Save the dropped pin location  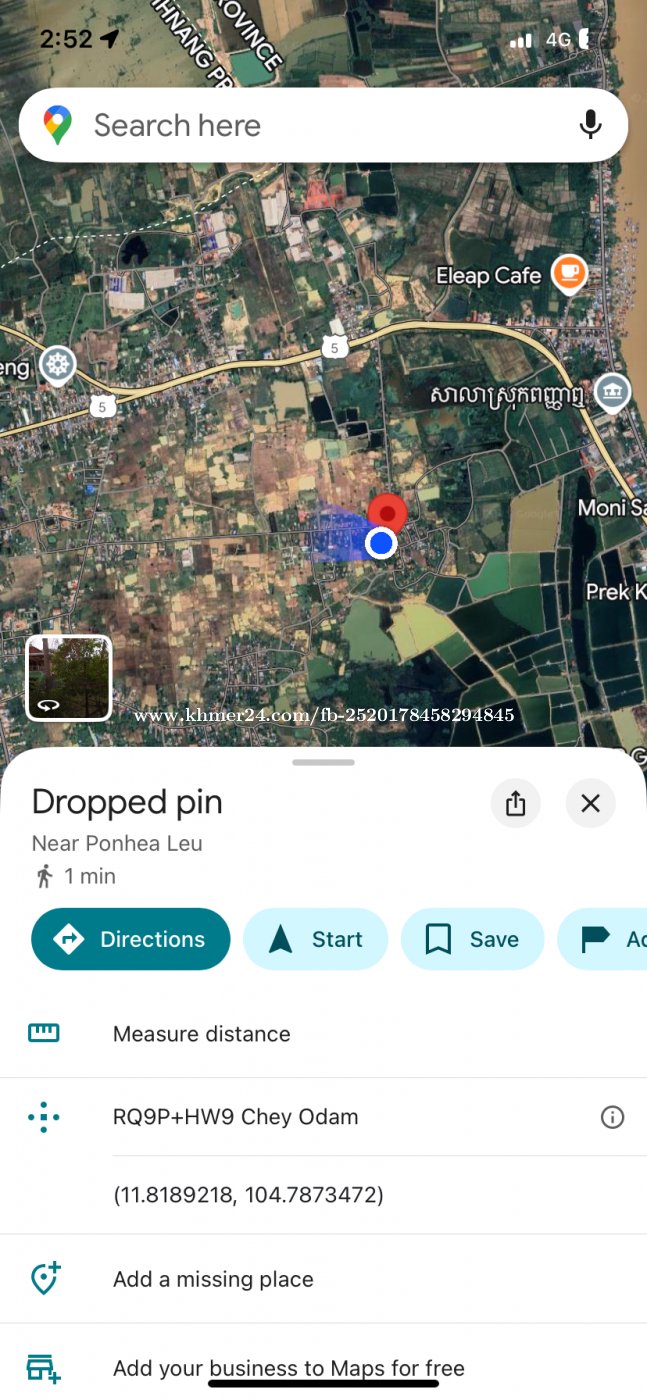point(472,939)
